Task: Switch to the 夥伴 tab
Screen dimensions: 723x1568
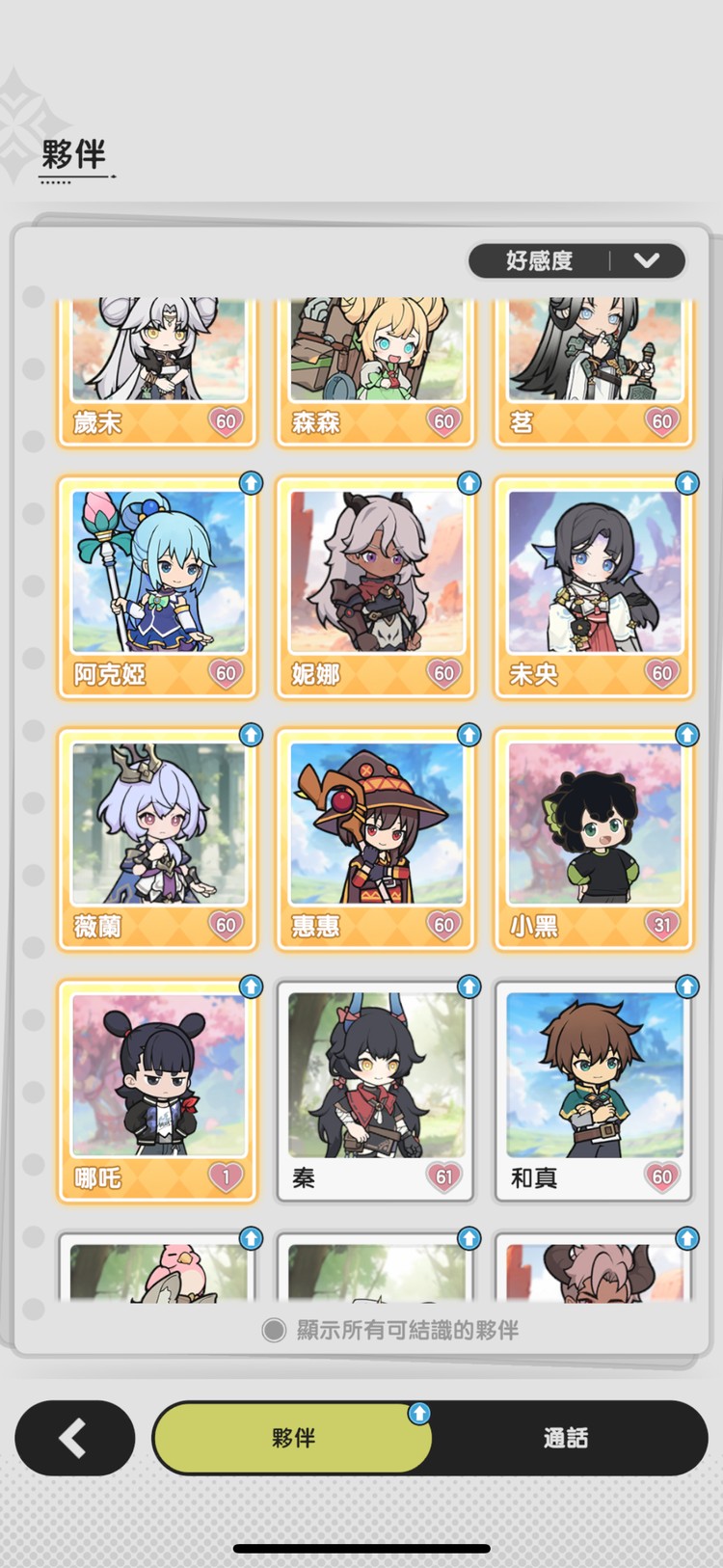Action: click(x=293, y=1438)
